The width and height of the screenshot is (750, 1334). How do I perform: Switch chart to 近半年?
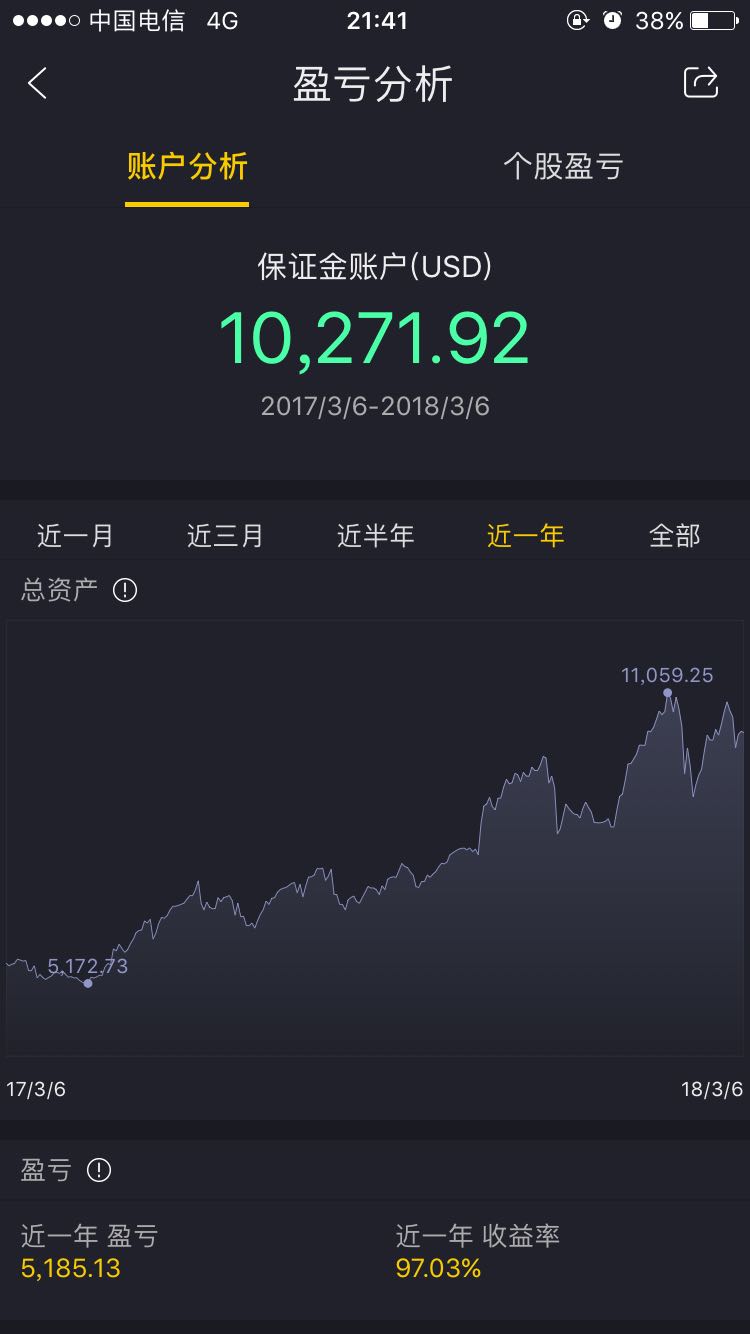[x=375, y=536]
